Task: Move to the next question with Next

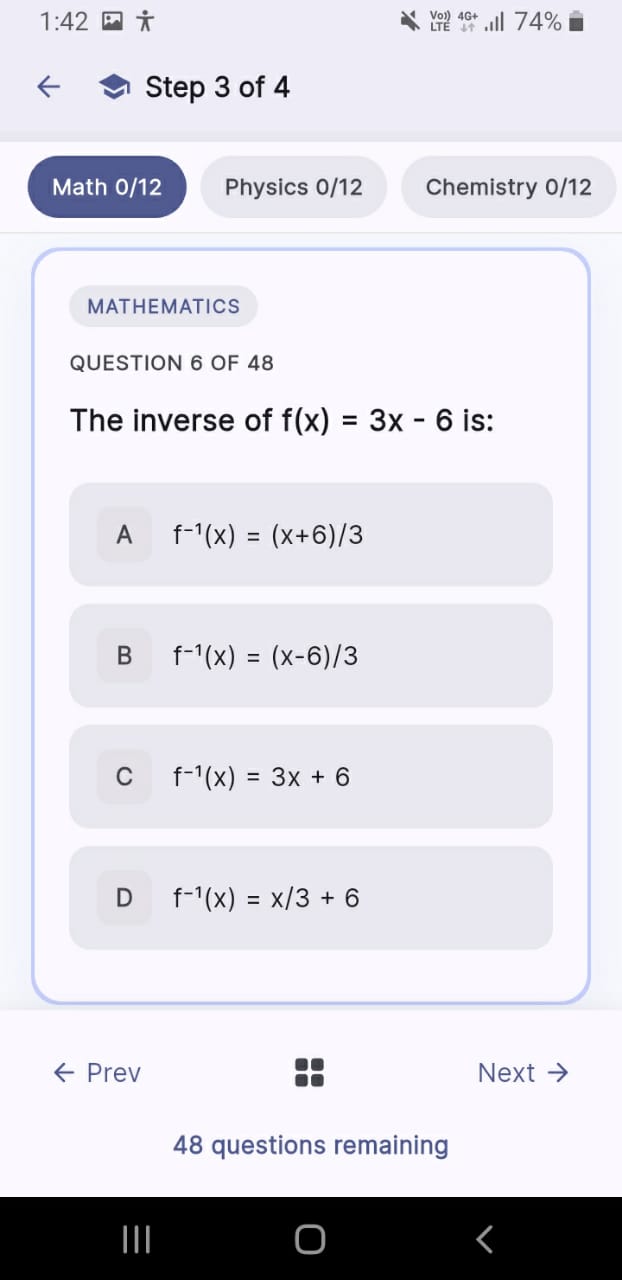Action: coord(523,1073)
